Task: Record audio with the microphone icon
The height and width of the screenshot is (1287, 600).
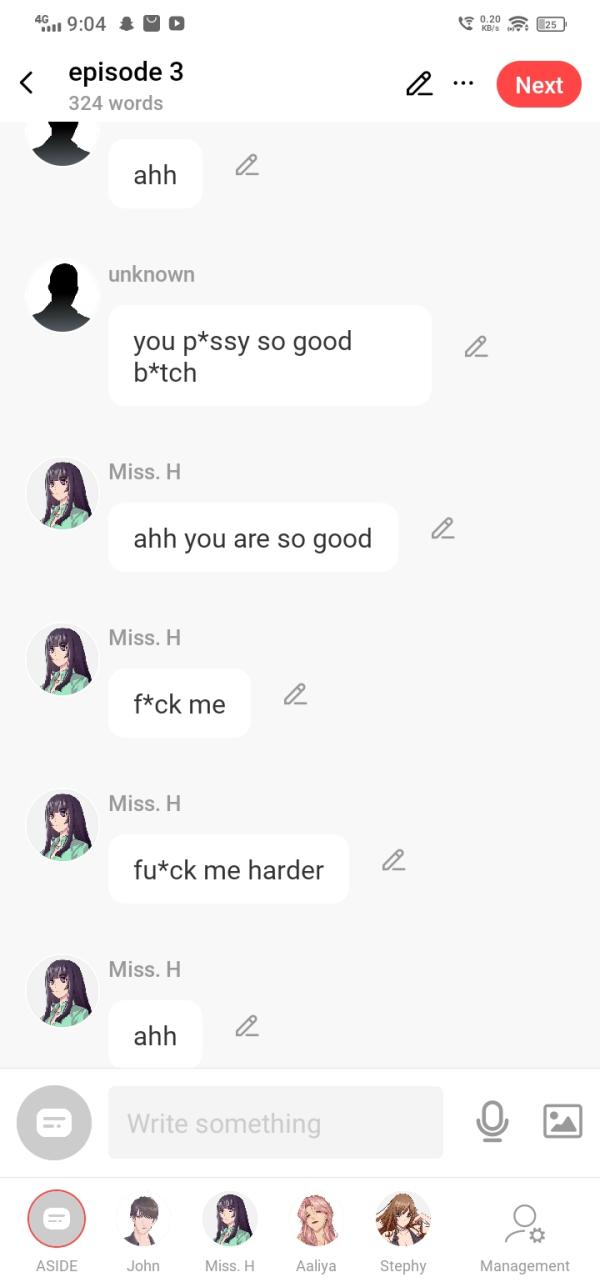Action: coord(492,1122)
